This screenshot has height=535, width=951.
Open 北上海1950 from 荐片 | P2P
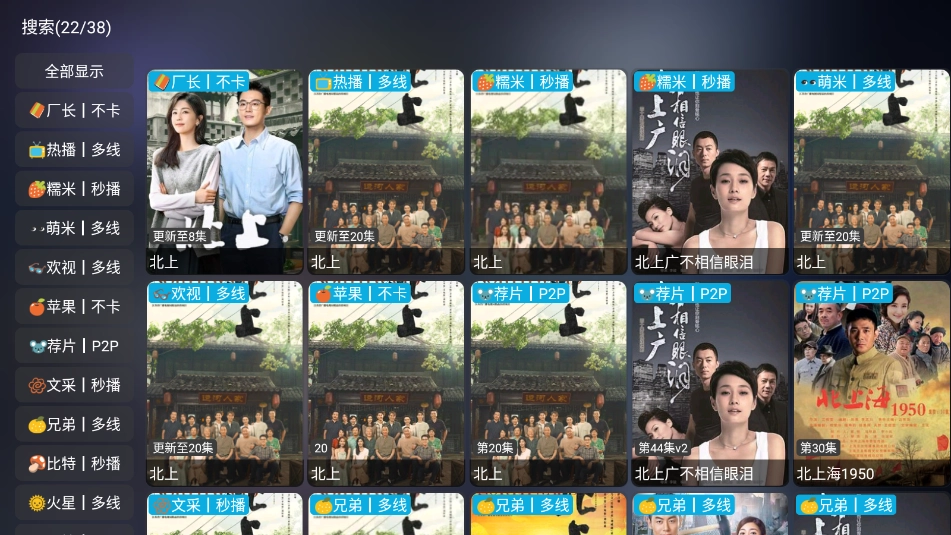[x=871, y=384]
